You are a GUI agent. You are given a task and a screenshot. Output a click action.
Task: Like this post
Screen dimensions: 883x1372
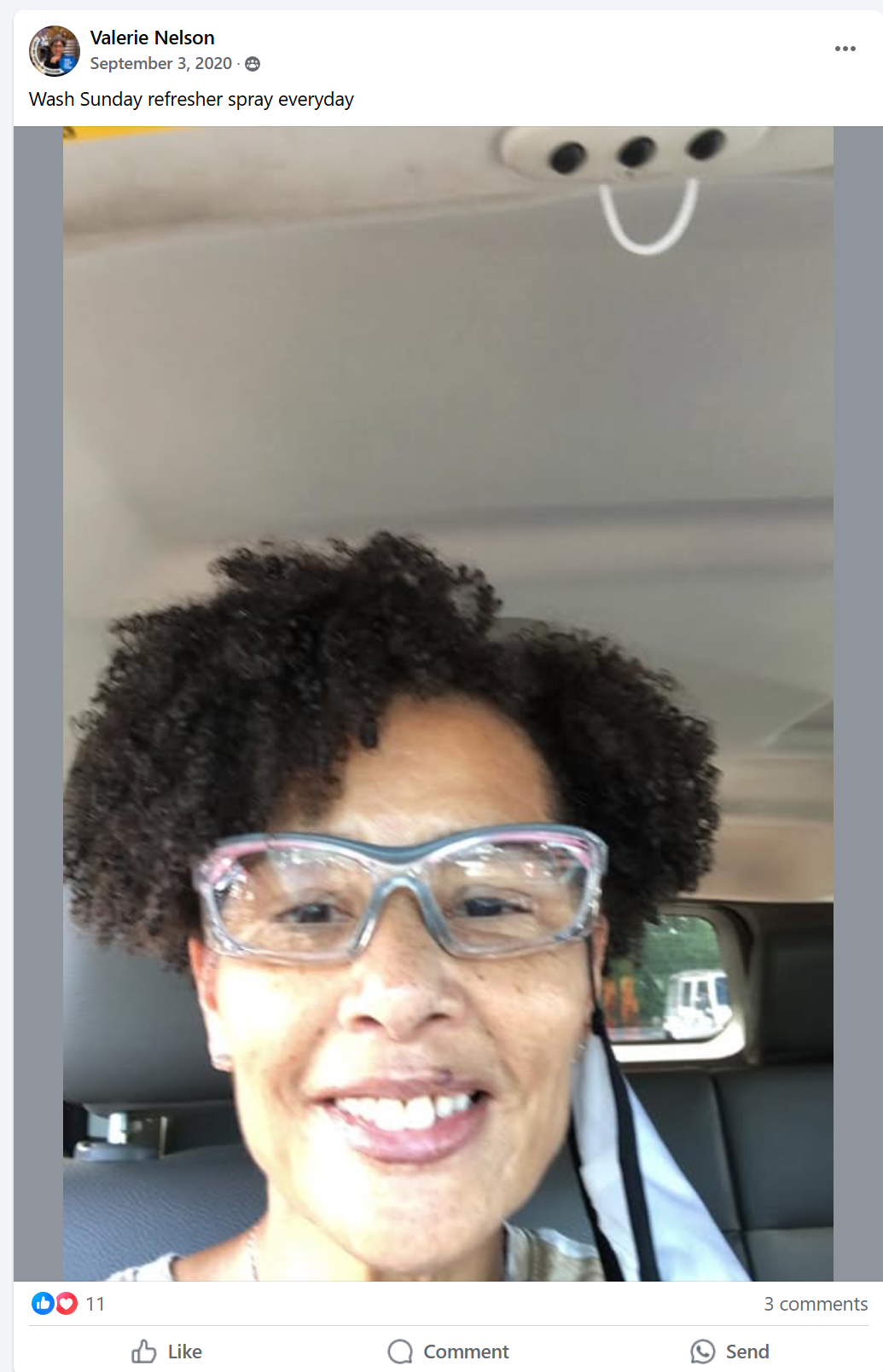(167, 1352)
